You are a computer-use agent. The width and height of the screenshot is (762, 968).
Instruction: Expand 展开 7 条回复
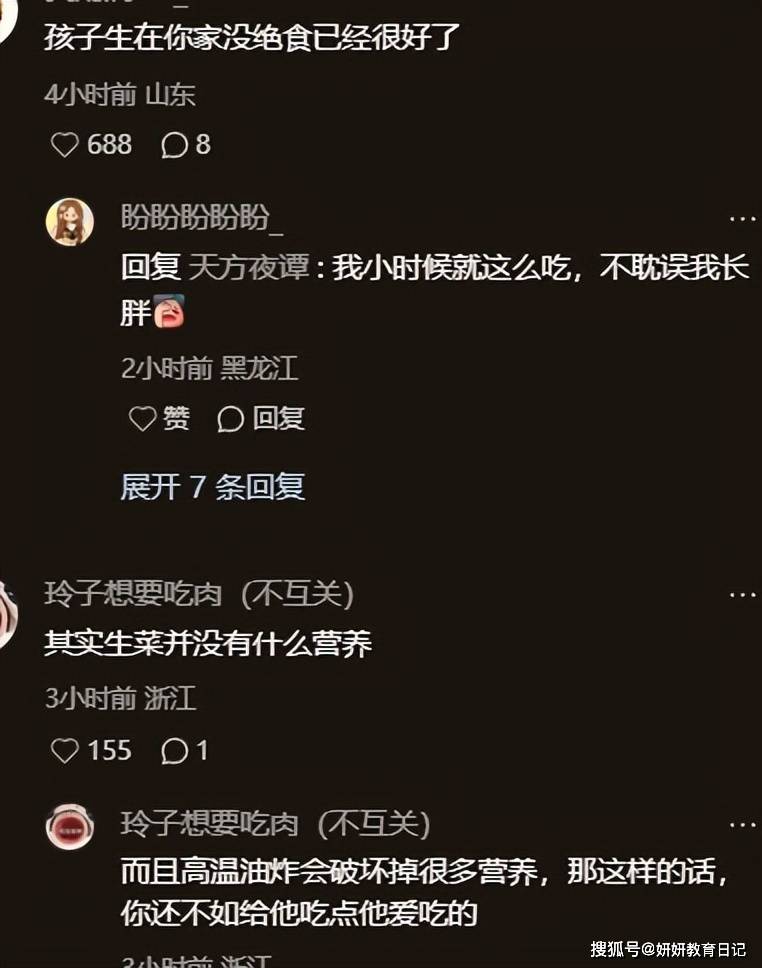212,487
